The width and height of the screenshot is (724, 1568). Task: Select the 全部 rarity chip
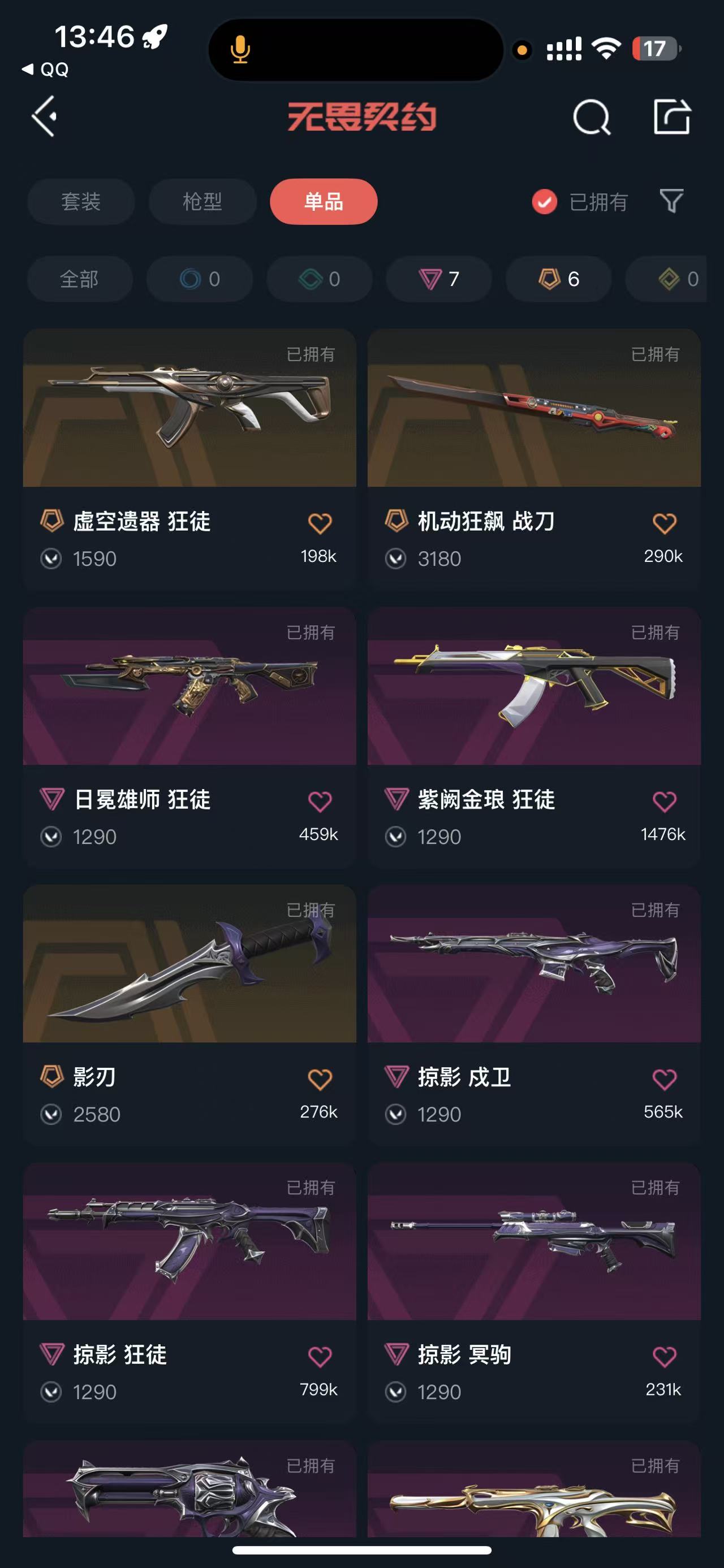[79, 279]
